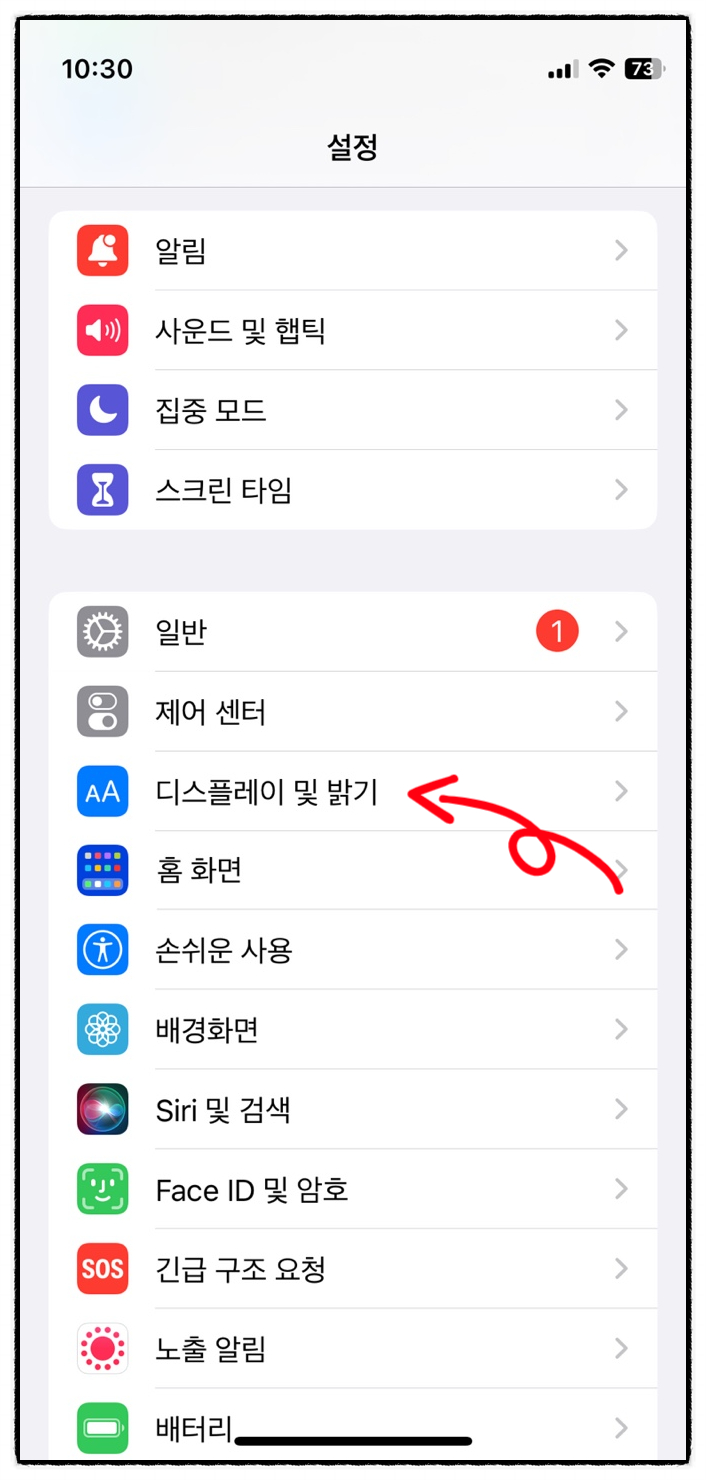This screenshot has width=706, height=1480.
Task: Open 배터리 settings
Action: (353, 1426)
